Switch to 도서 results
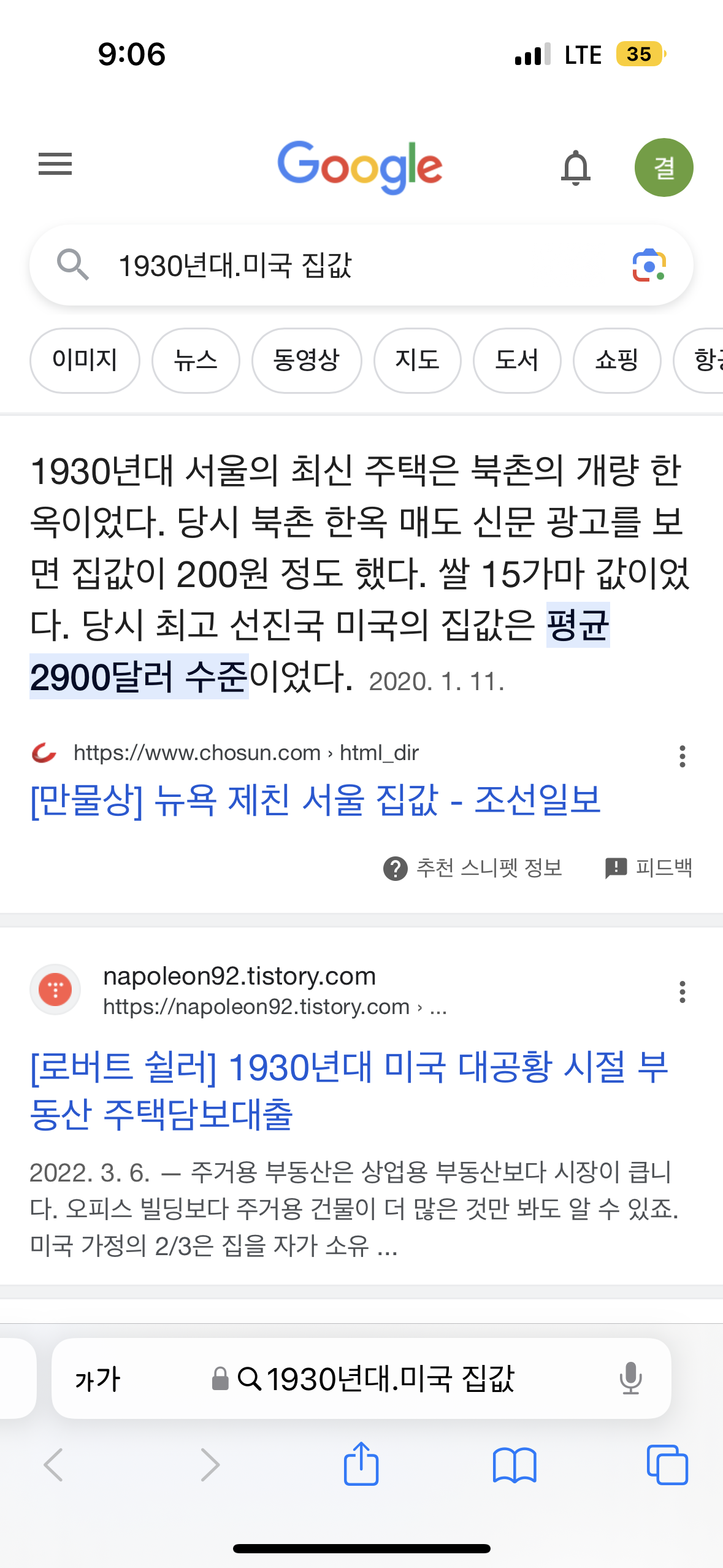This screenshot has width=723, height=1568. 517,360
